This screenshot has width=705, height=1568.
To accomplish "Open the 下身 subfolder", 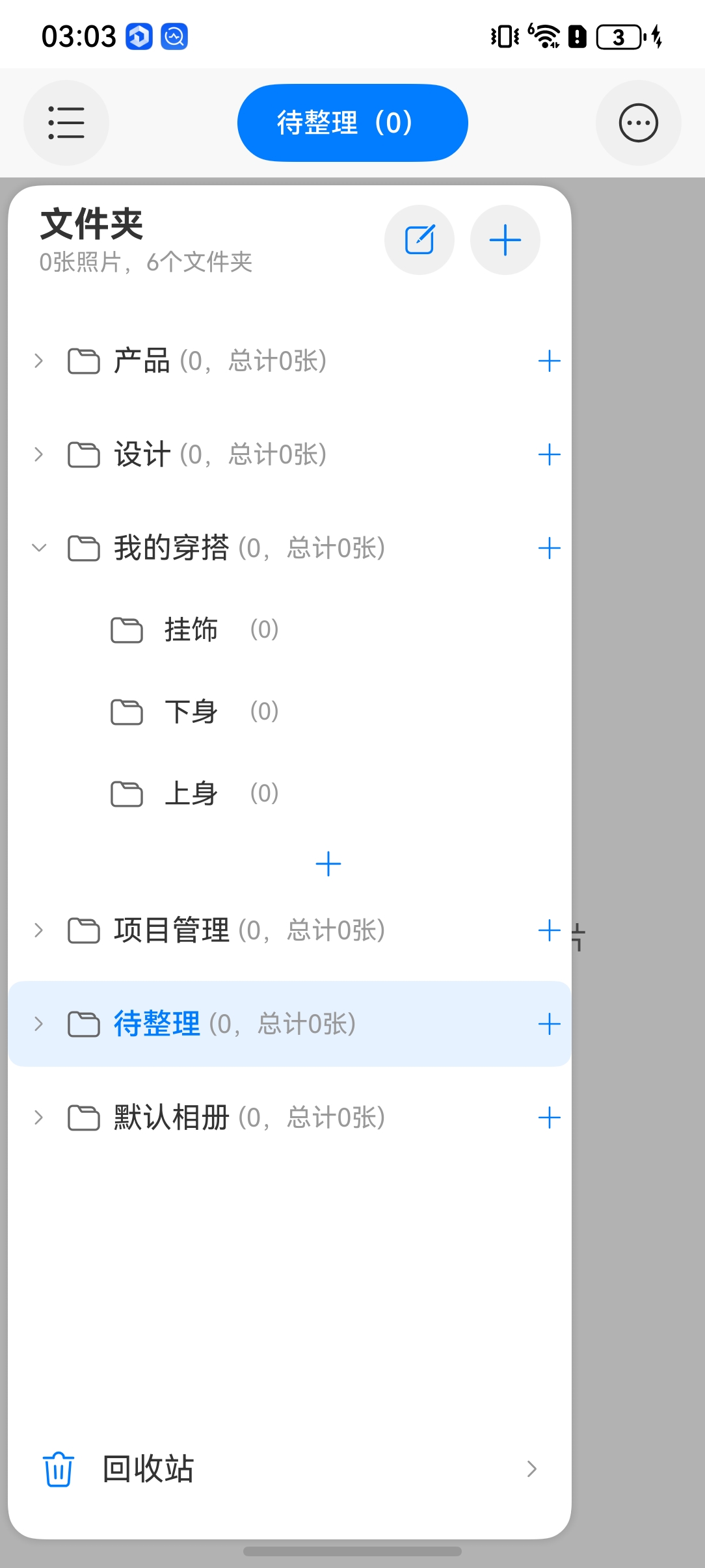I will tap(191, 712).
